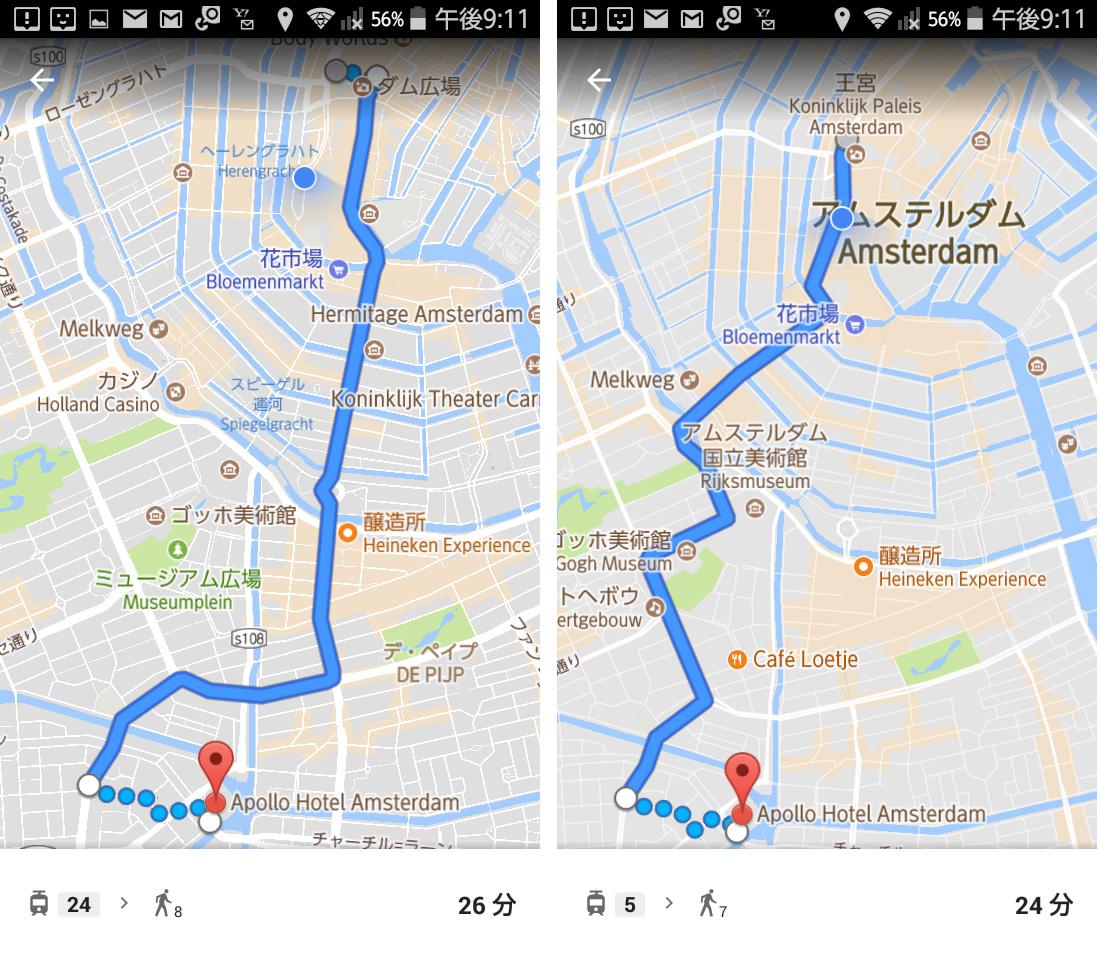Select the Holland Casino place marker
Image resolution: width=1100 pixels, height=960 pixels.
pos(177,391)
